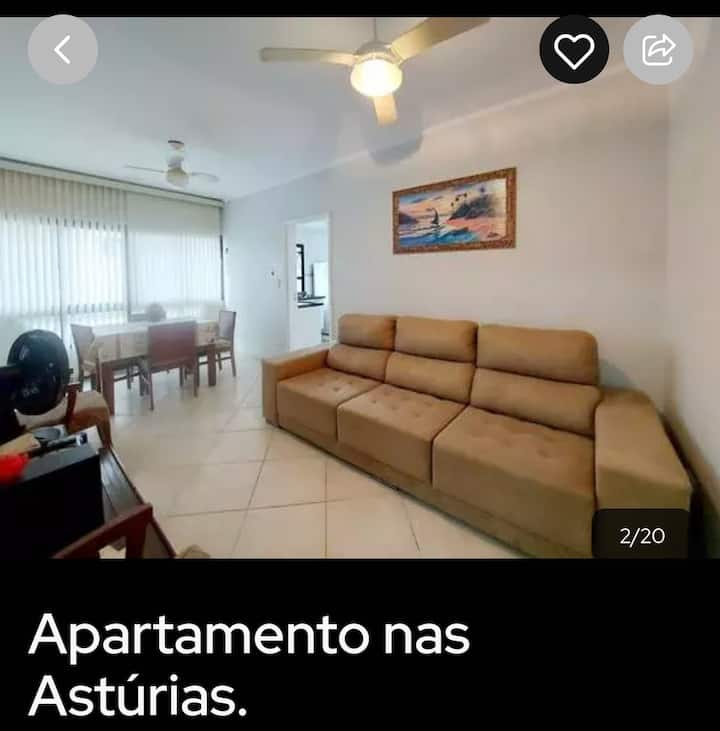Save this listing with the heart icon

574,50
